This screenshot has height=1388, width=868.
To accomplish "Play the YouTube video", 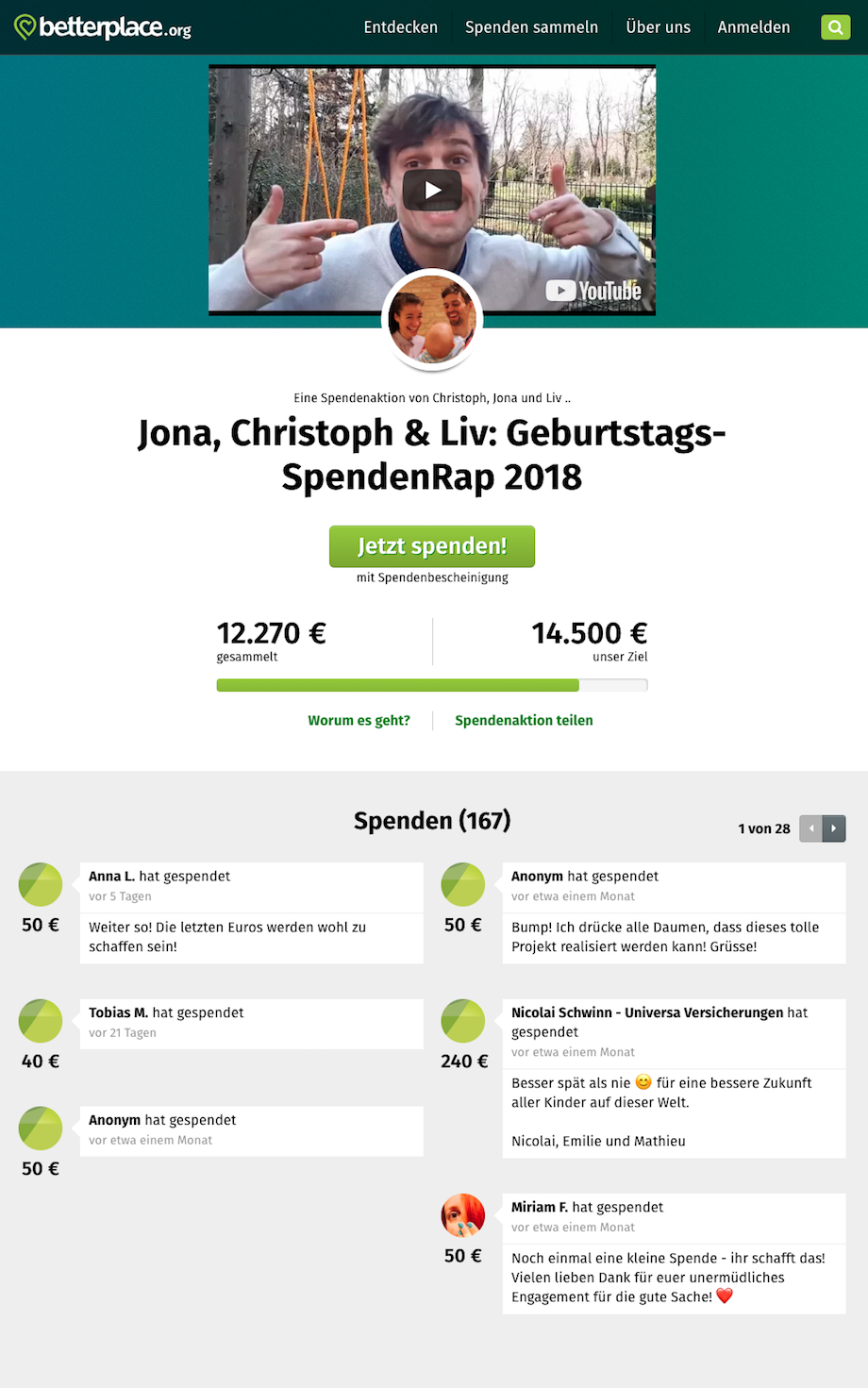I will (x=432, y=191).
